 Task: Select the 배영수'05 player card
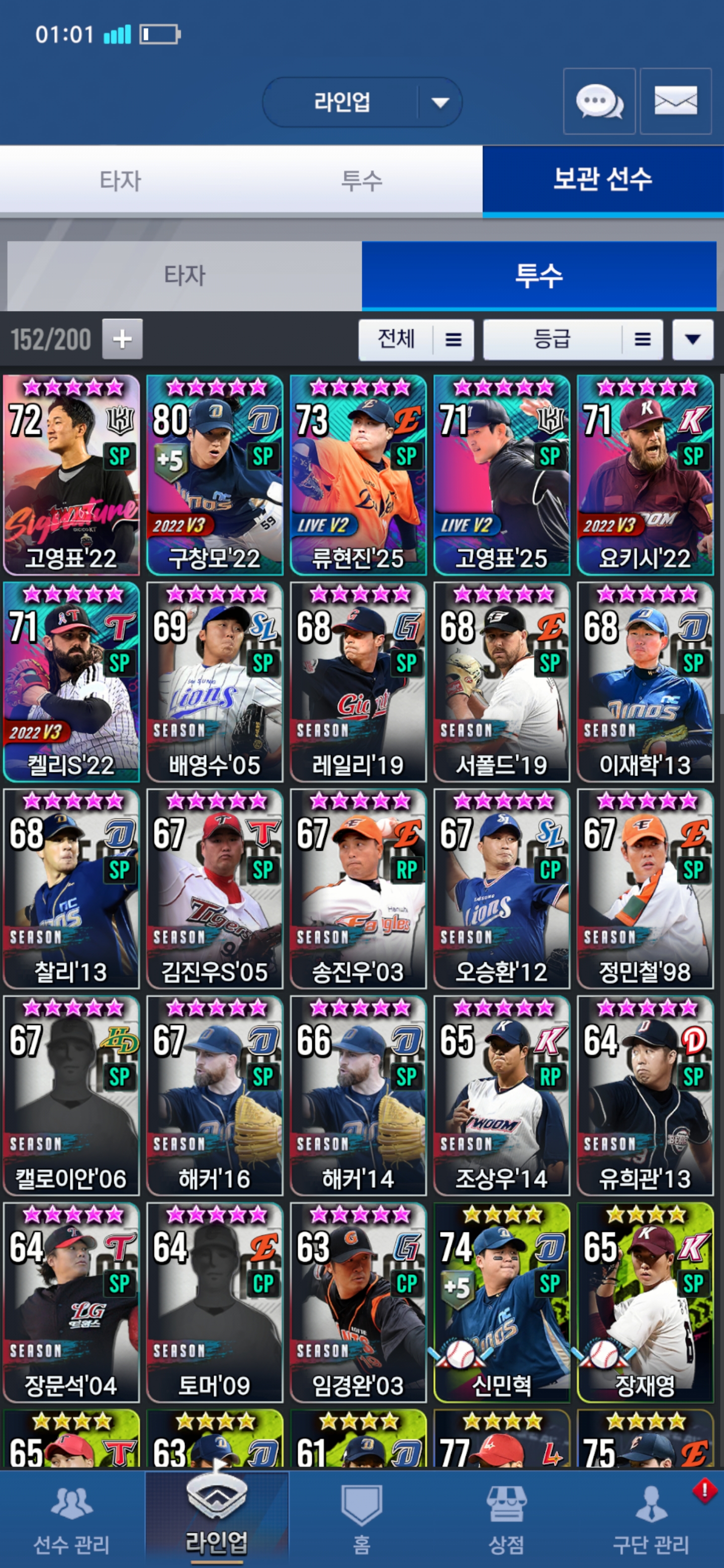[x=214, y=682]
